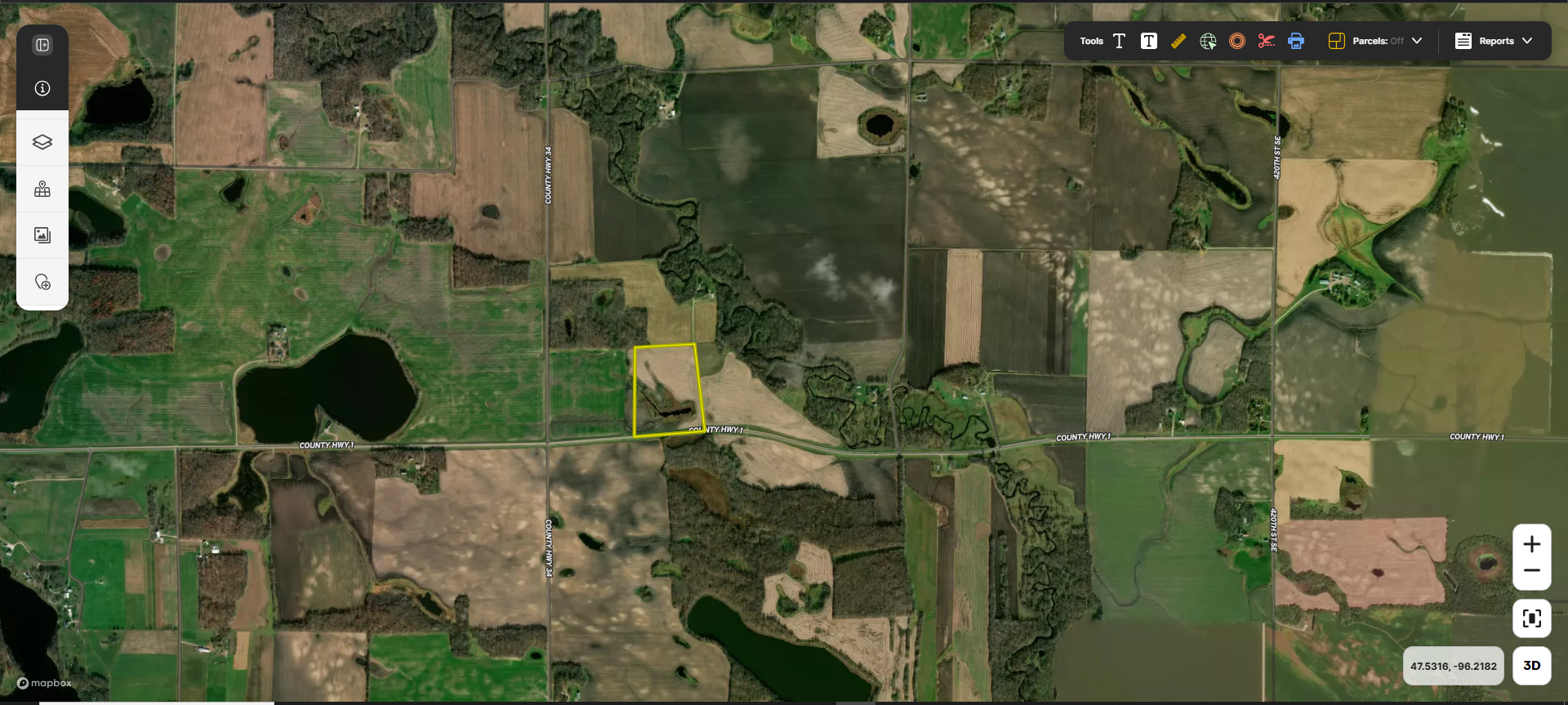
Task: Expand the Parcels dropdown
Action: 1377,41
